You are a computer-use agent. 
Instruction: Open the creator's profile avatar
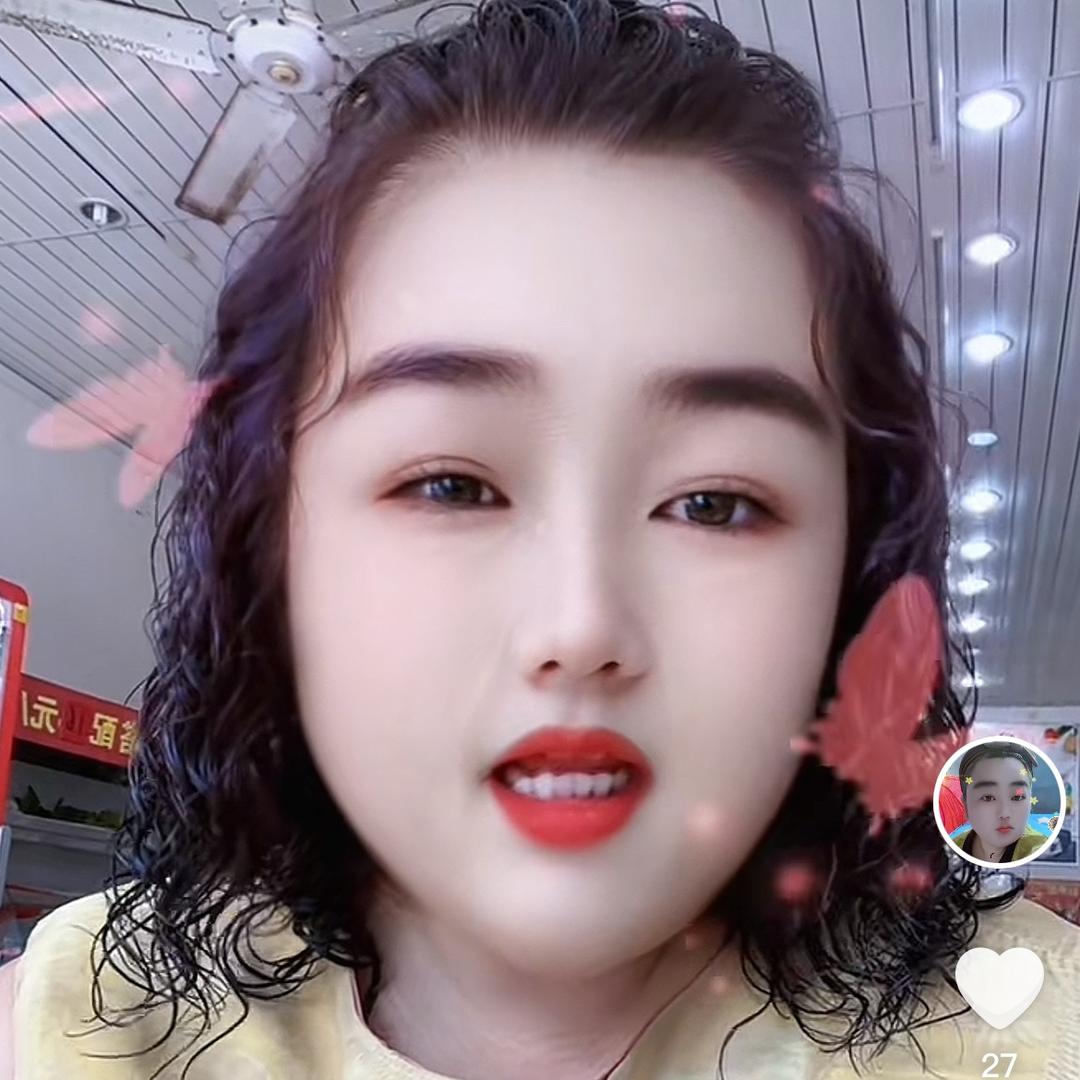coord(998,802)
